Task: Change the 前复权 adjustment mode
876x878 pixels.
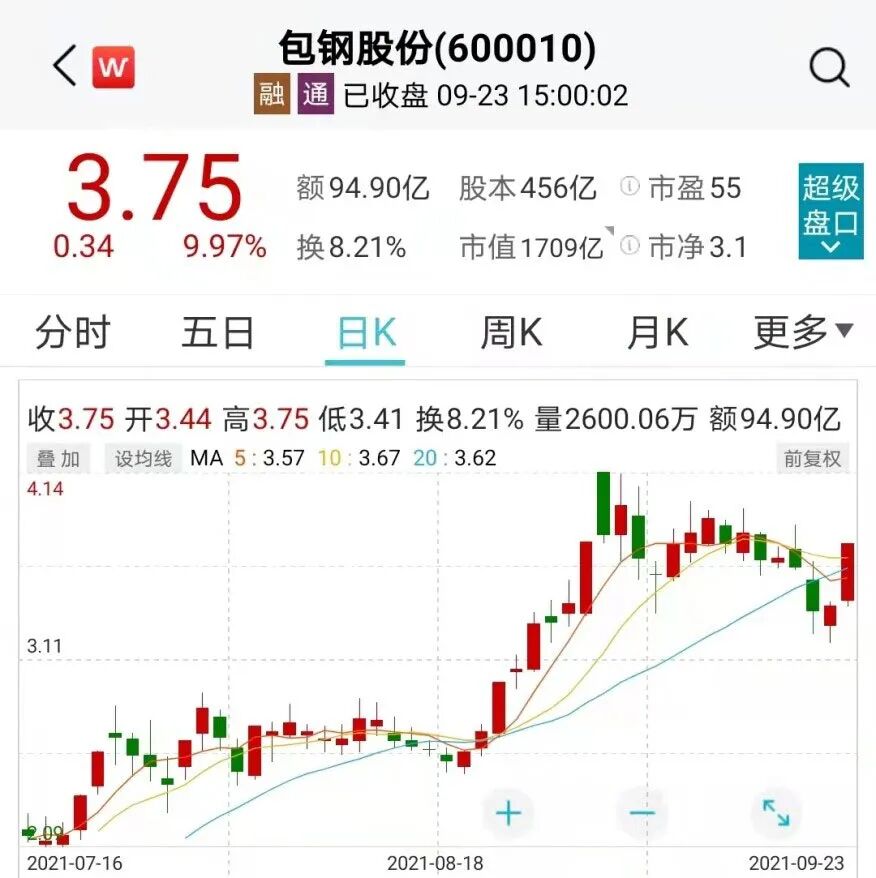Action: click(x=811, y=459)
